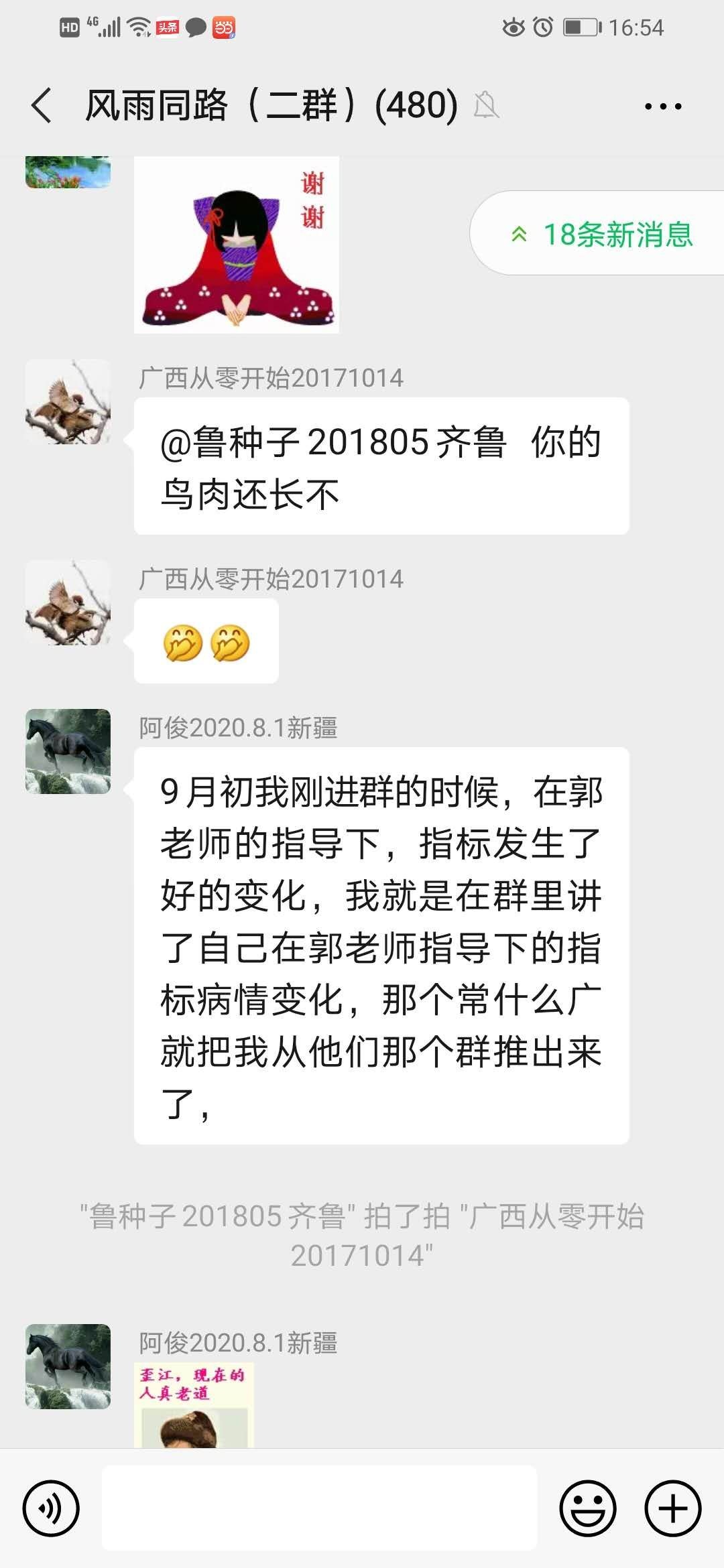The height and width of the screenshot is (1568, 724).
Task: Open the group chat's three-dot menu
Action: click(x=662, y=106)
